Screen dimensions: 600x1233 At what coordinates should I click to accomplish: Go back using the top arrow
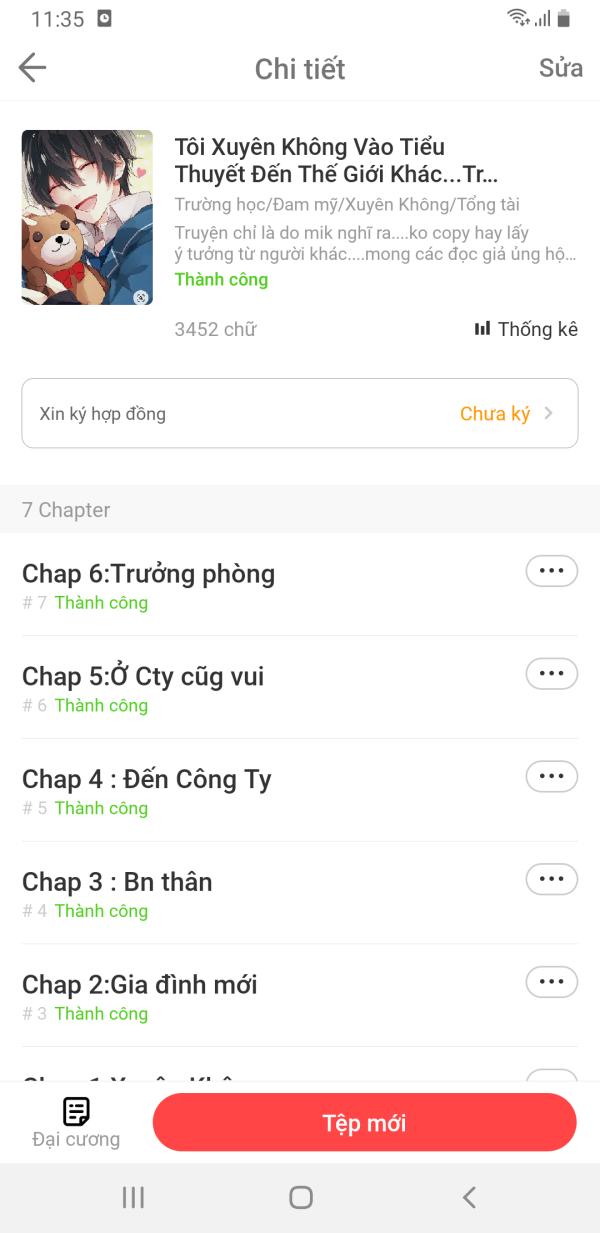(32, 68)
